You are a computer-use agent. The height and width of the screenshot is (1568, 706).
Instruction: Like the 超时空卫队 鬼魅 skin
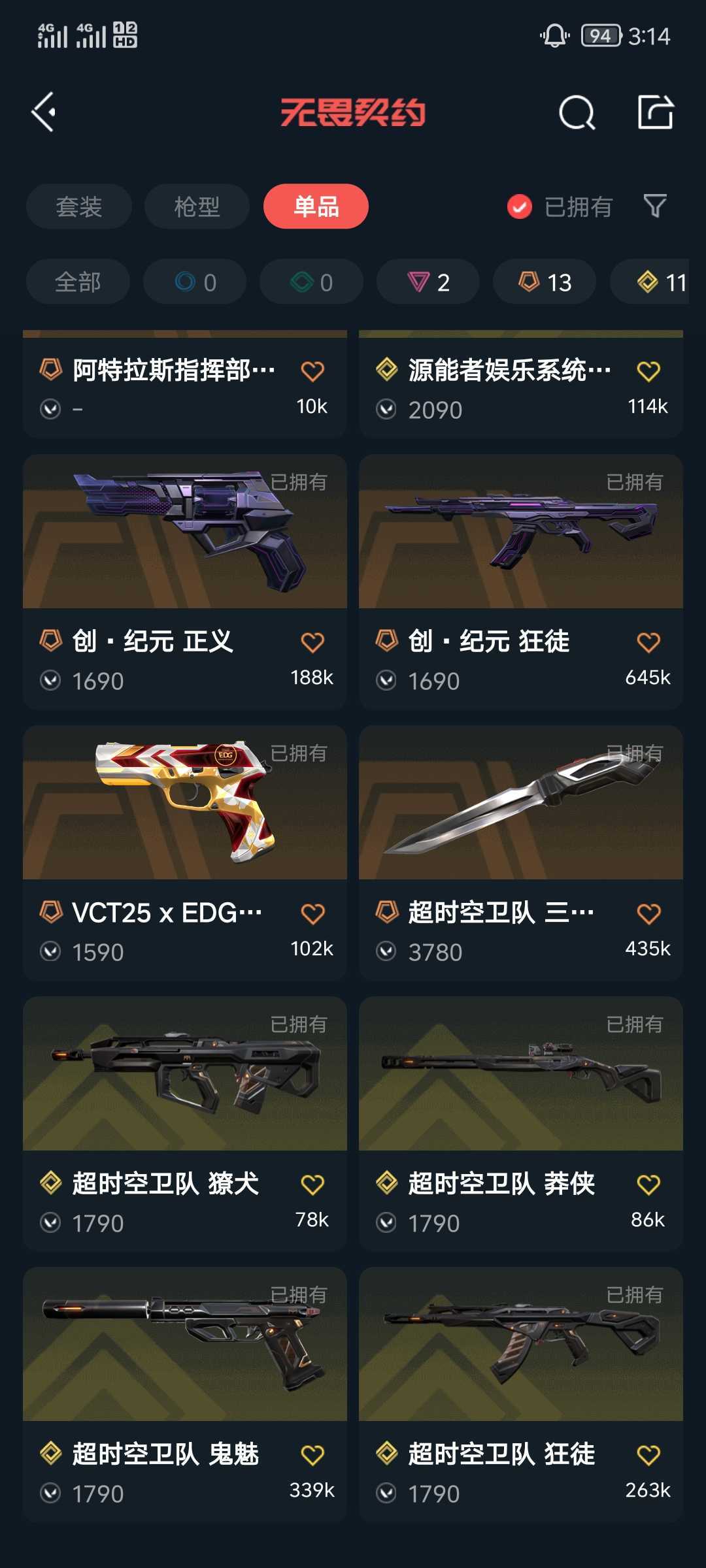point(312,1455)
